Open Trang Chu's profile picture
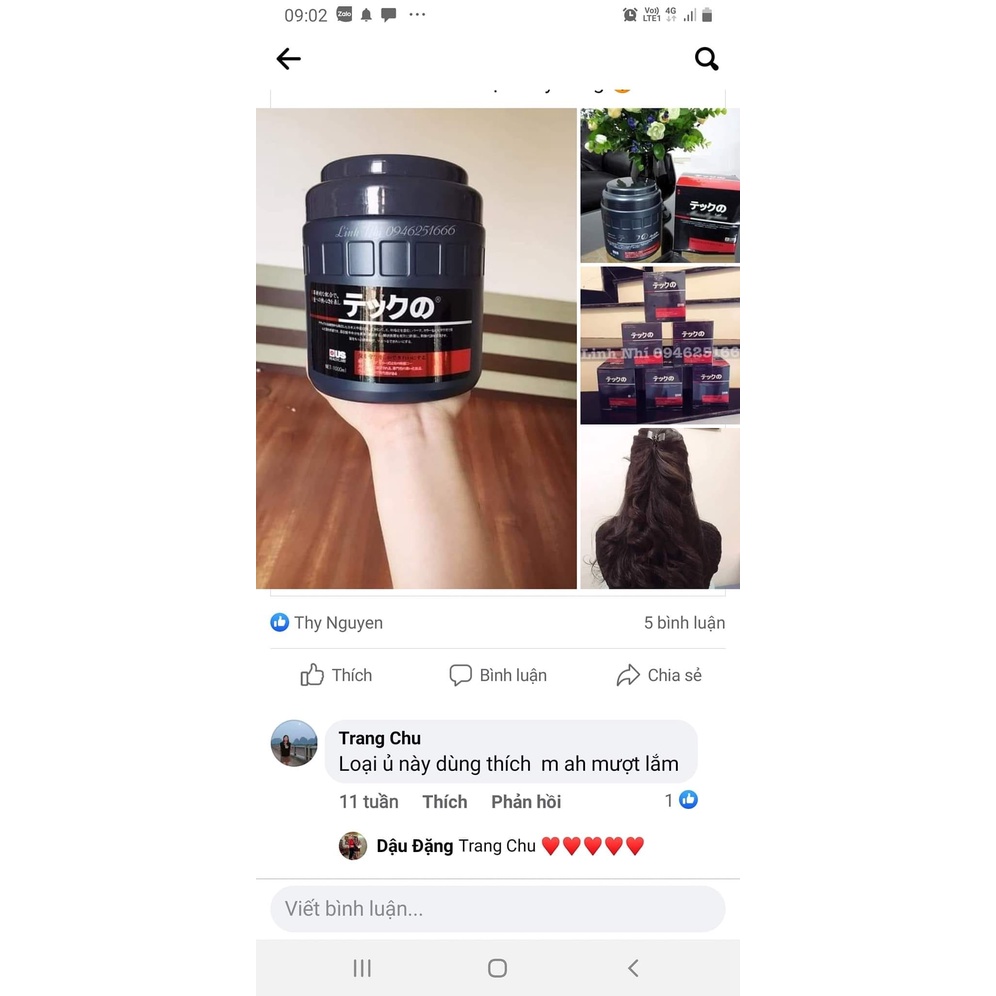The image size is (996, 996). 294,743
